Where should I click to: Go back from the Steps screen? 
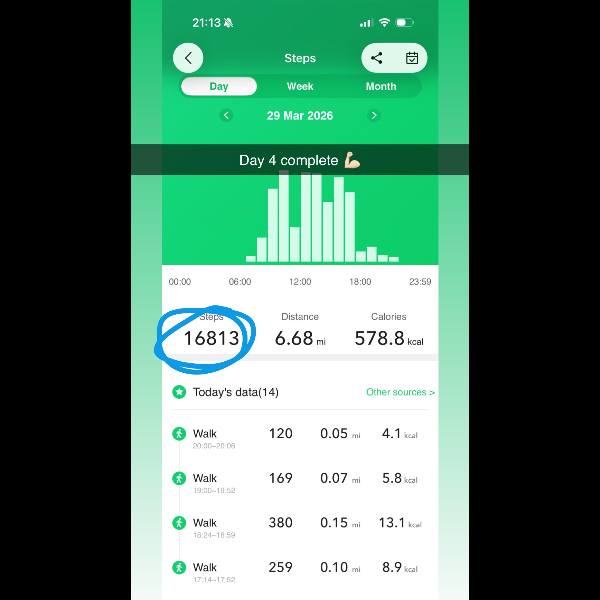coord(188,58)
